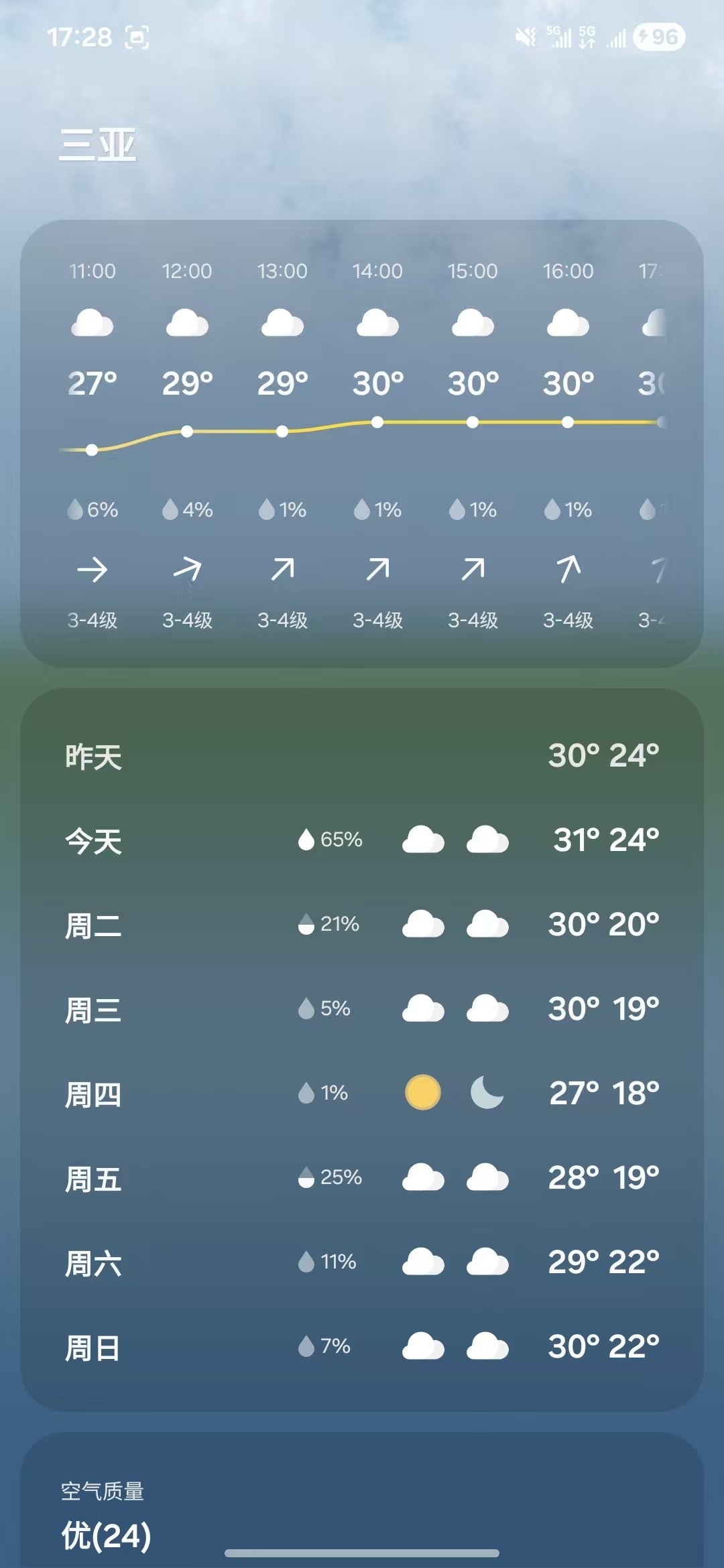The image size is (724, 1568).
Task: Click the 14:00 point on the temperature curve
Action: (x=376, y=421)
